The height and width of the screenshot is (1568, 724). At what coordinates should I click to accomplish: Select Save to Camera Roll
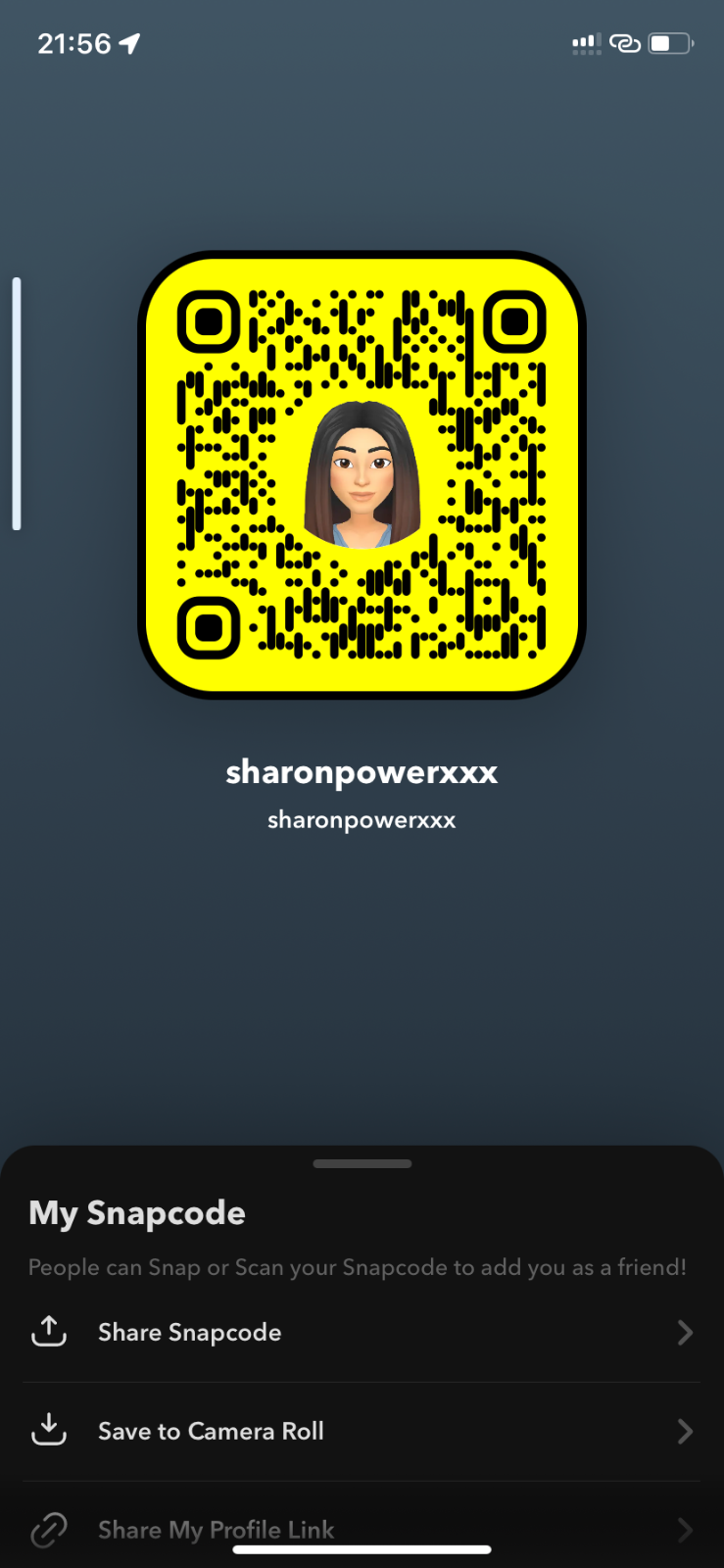point(361,1432)
